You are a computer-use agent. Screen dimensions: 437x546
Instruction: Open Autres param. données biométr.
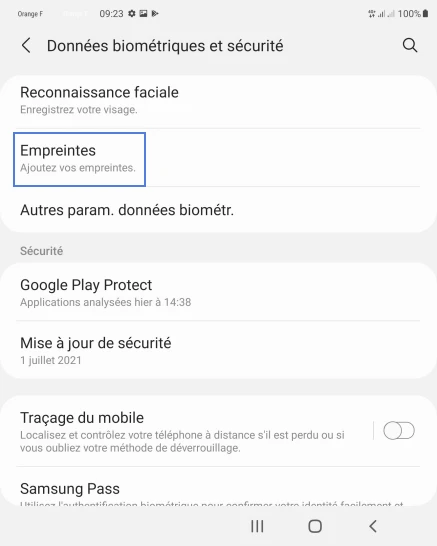coord(218,210)
